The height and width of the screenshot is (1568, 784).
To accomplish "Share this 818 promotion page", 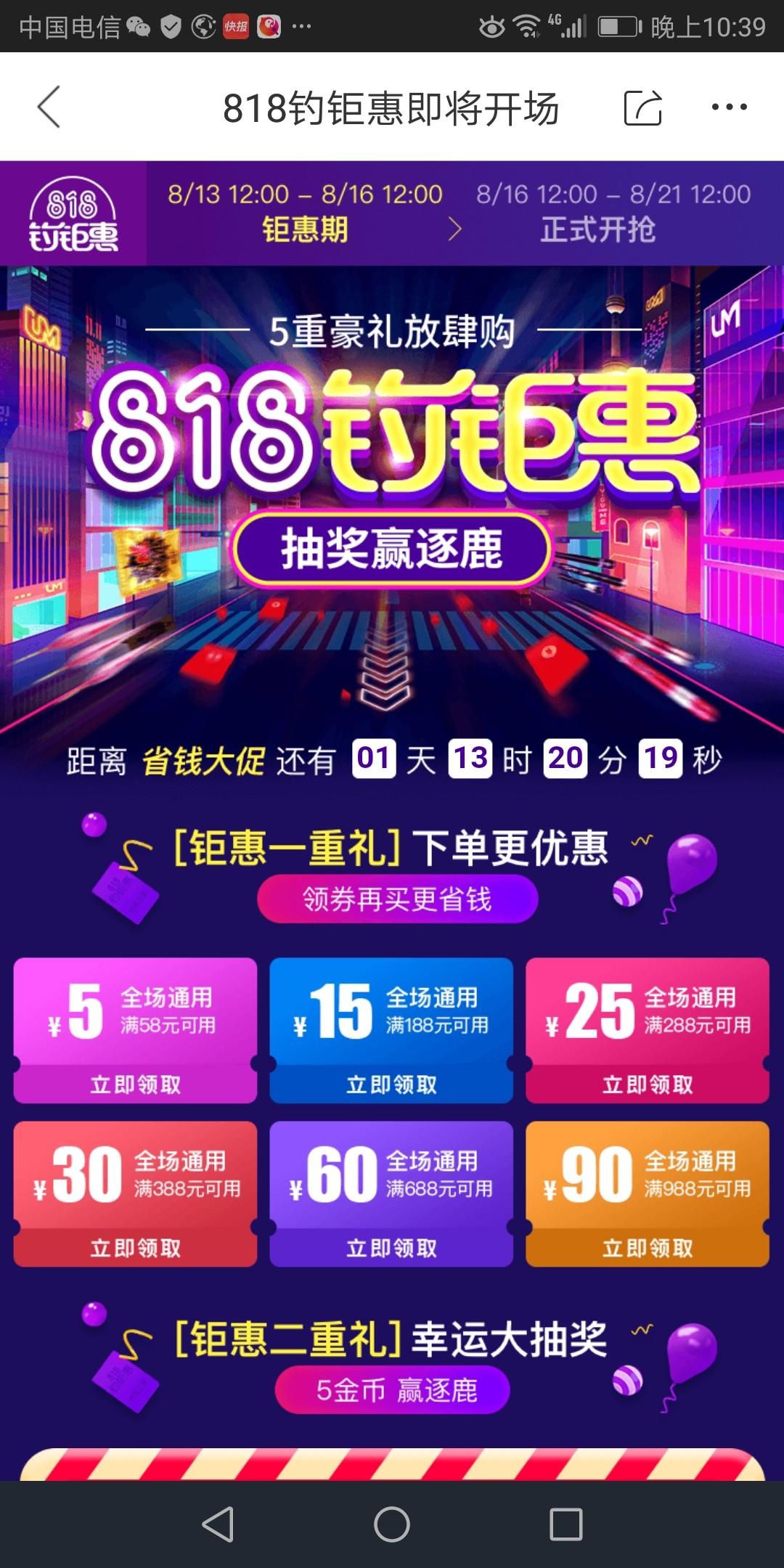I will tap(642, 107).
